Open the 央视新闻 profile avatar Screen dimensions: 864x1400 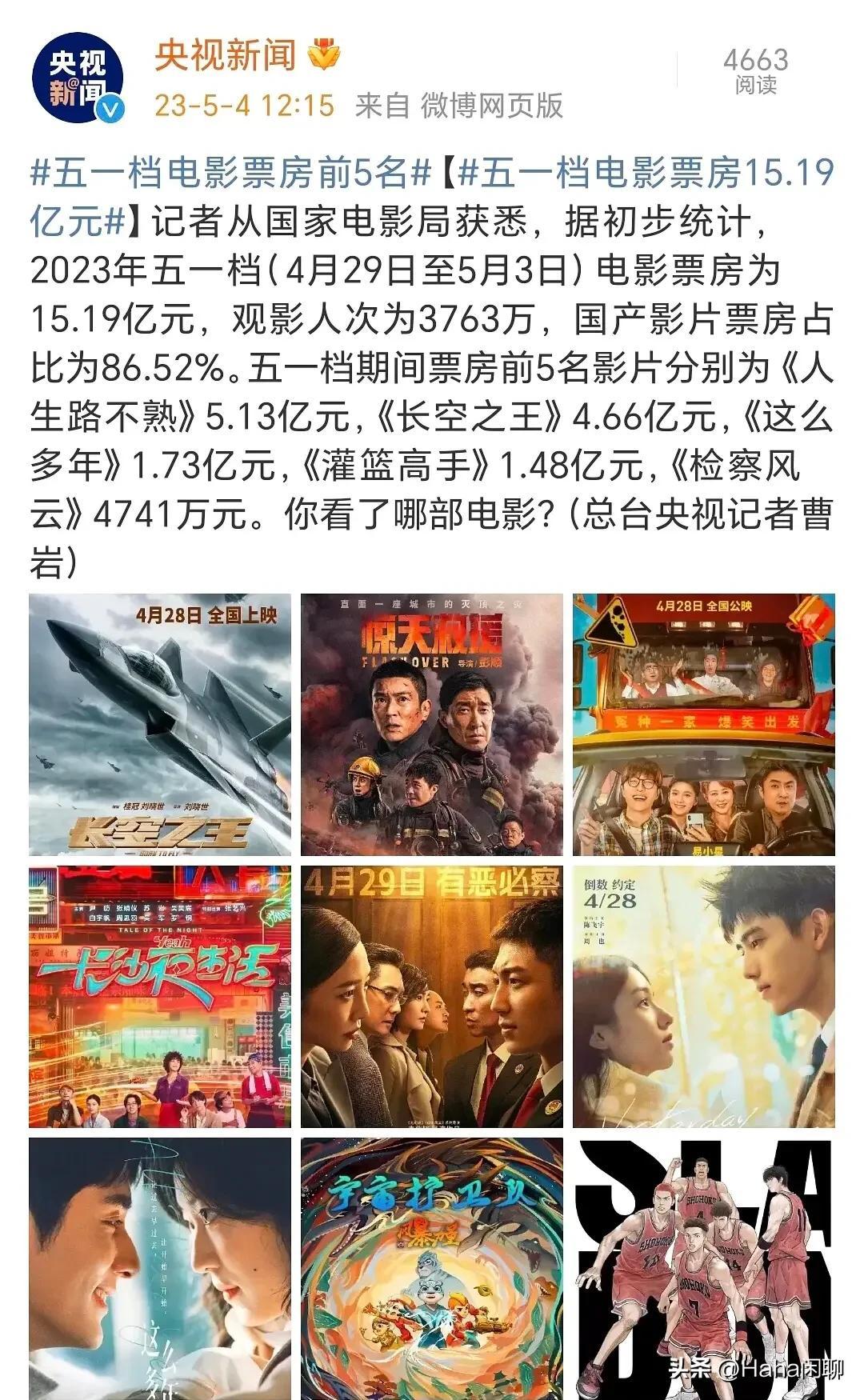pyautogui.click(x=78, y=78)
